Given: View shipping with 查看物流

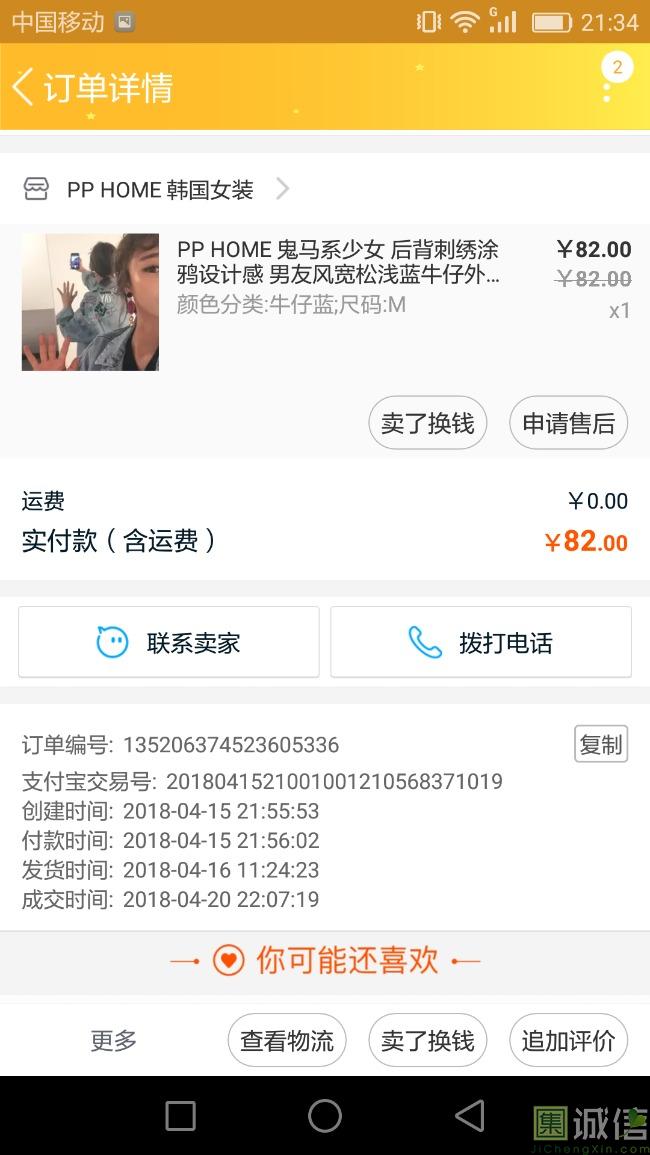Looking at the screenshot, I should (287, 1040).
